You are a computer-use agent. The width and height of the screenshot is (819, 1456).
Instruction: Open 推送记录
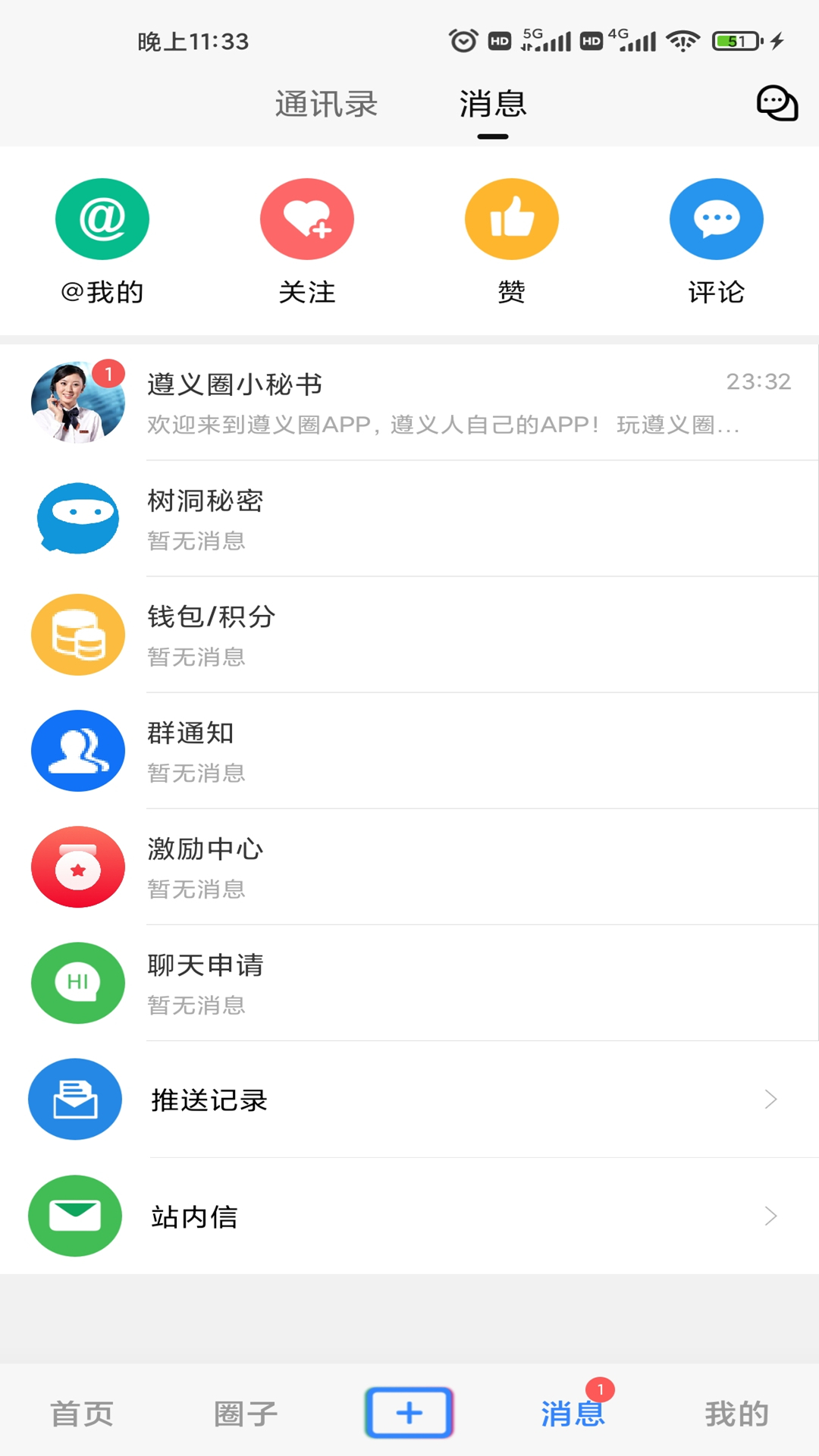tap(409, 1100)
